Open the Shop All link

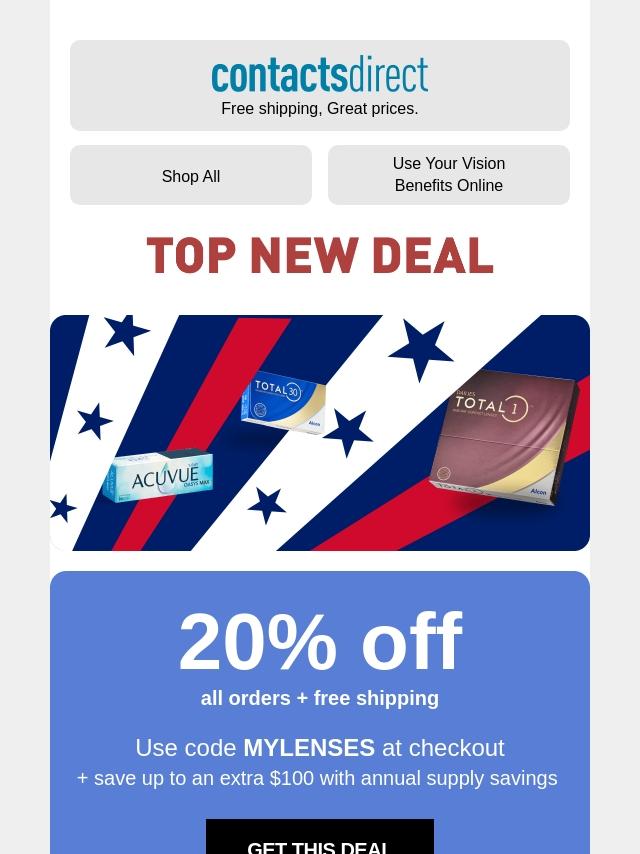191,176
